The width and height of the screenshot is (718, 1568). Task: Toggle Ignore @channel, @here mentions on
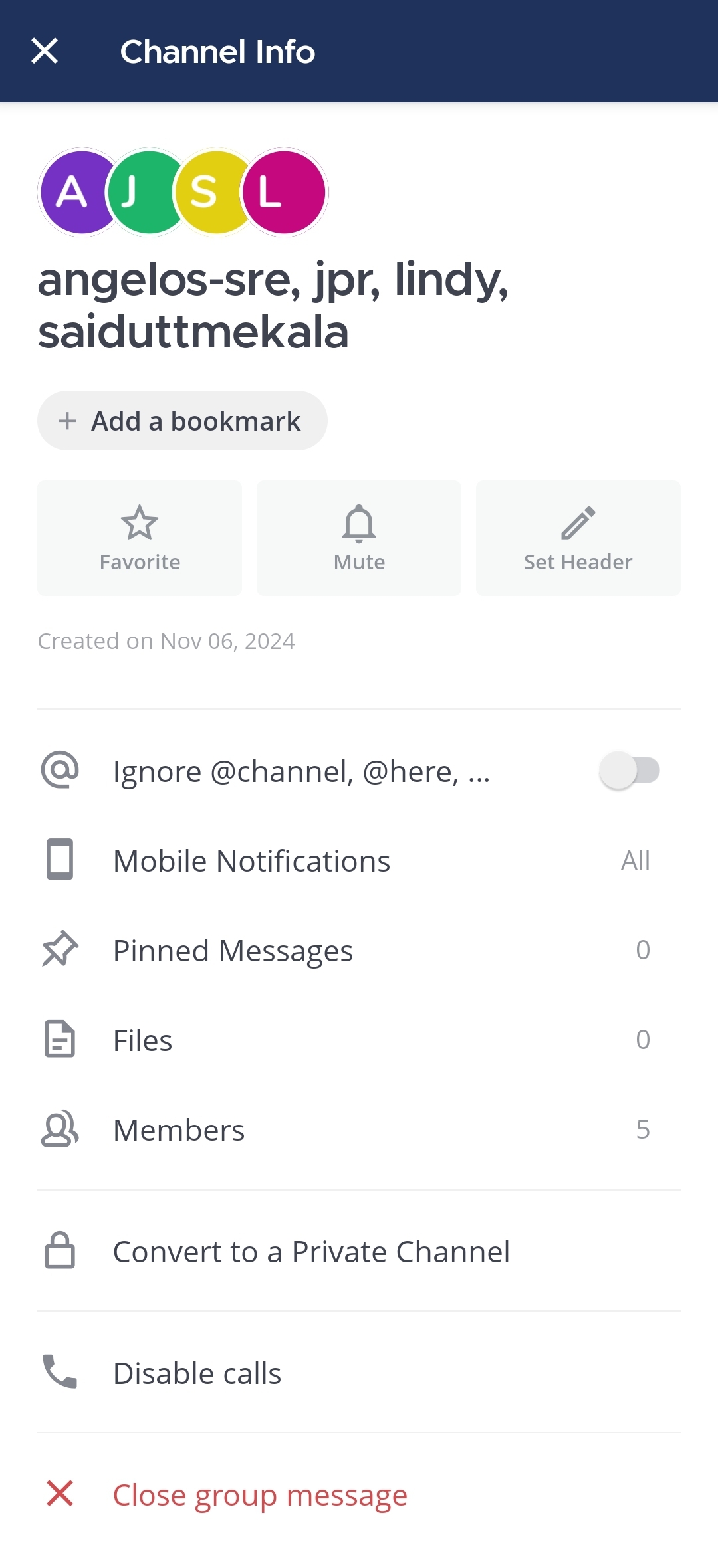click(x=630, y=771)
